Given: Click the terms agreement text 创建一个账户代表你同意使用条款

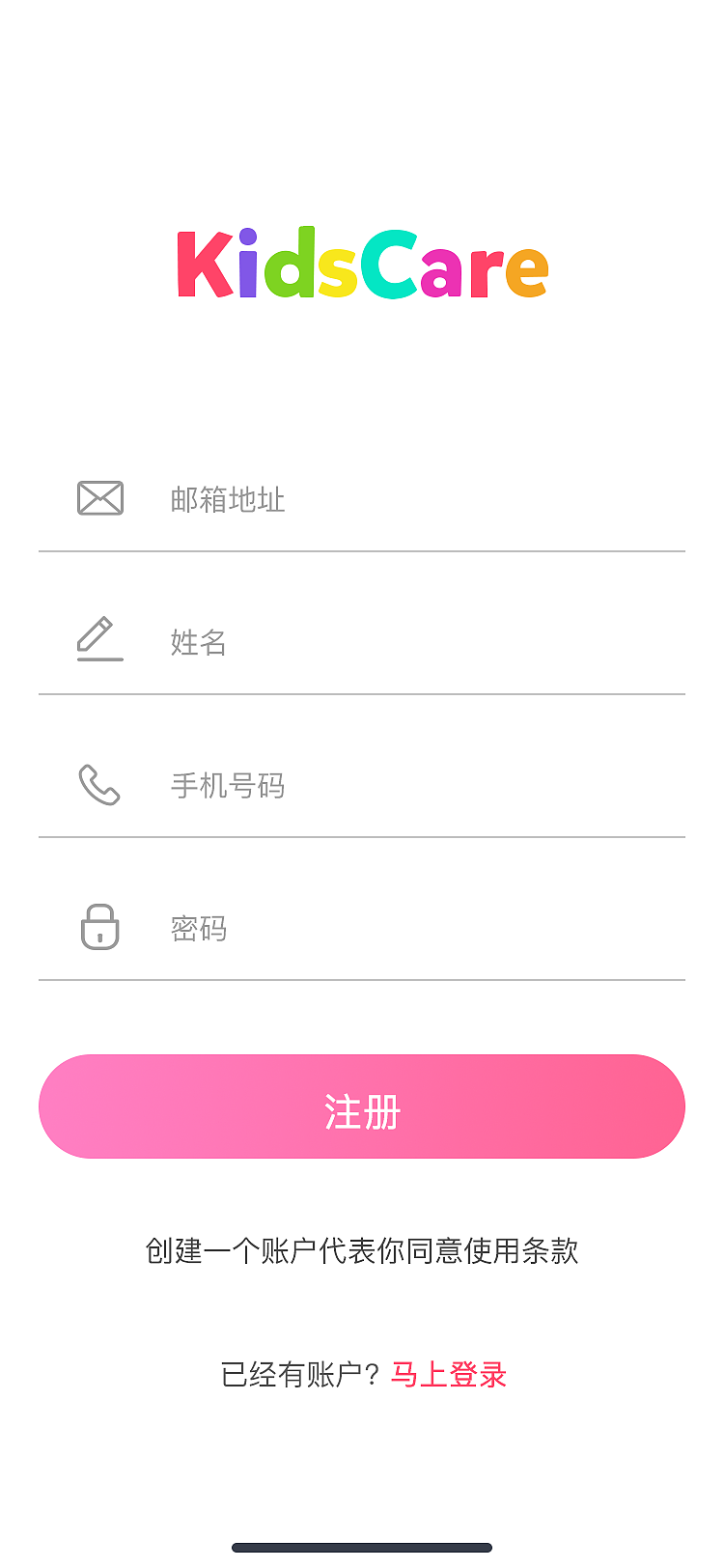Looking at the screenshot, I should coord(361,1249).
